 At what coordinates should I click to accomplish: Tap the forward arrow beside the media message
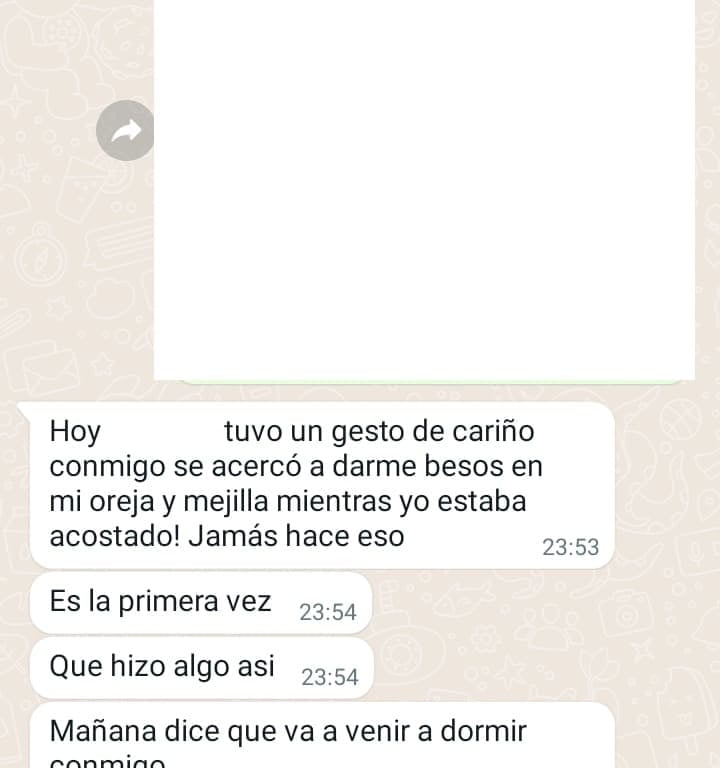coord(126,131)
